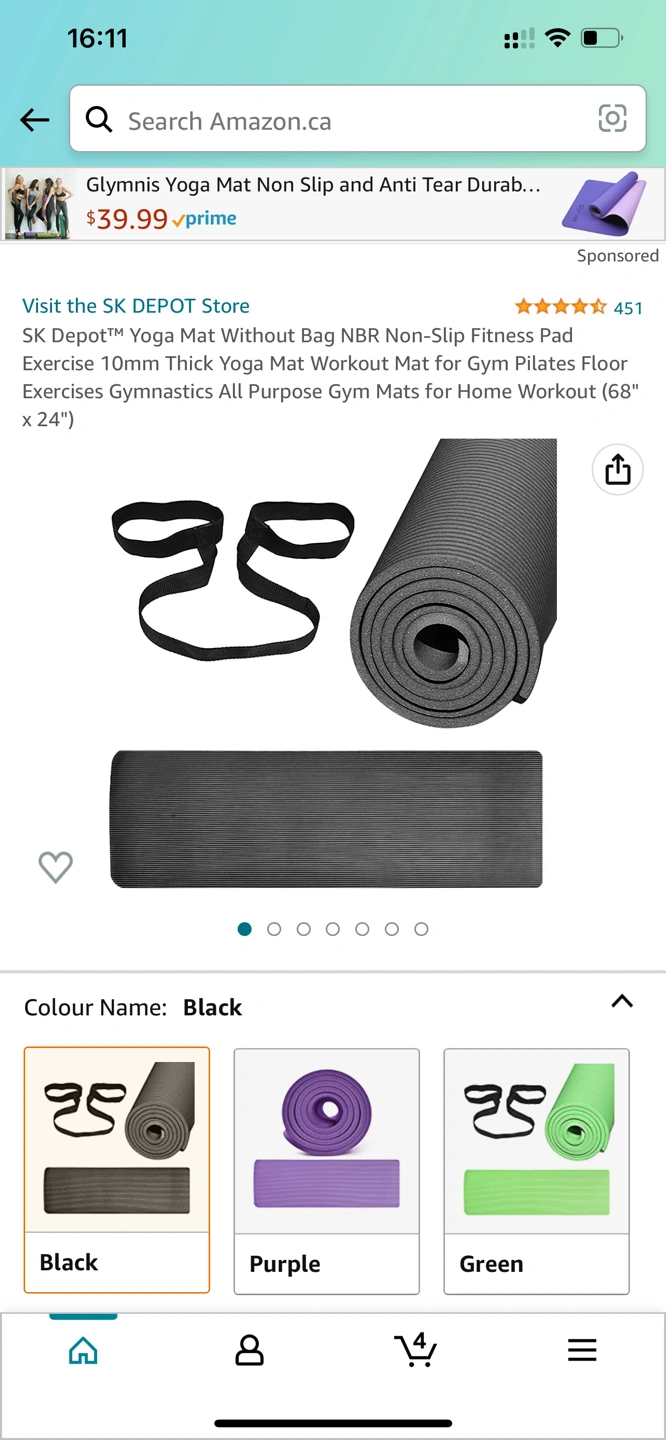
Task: Go to the Home tab
Action: coord(83,1351)
